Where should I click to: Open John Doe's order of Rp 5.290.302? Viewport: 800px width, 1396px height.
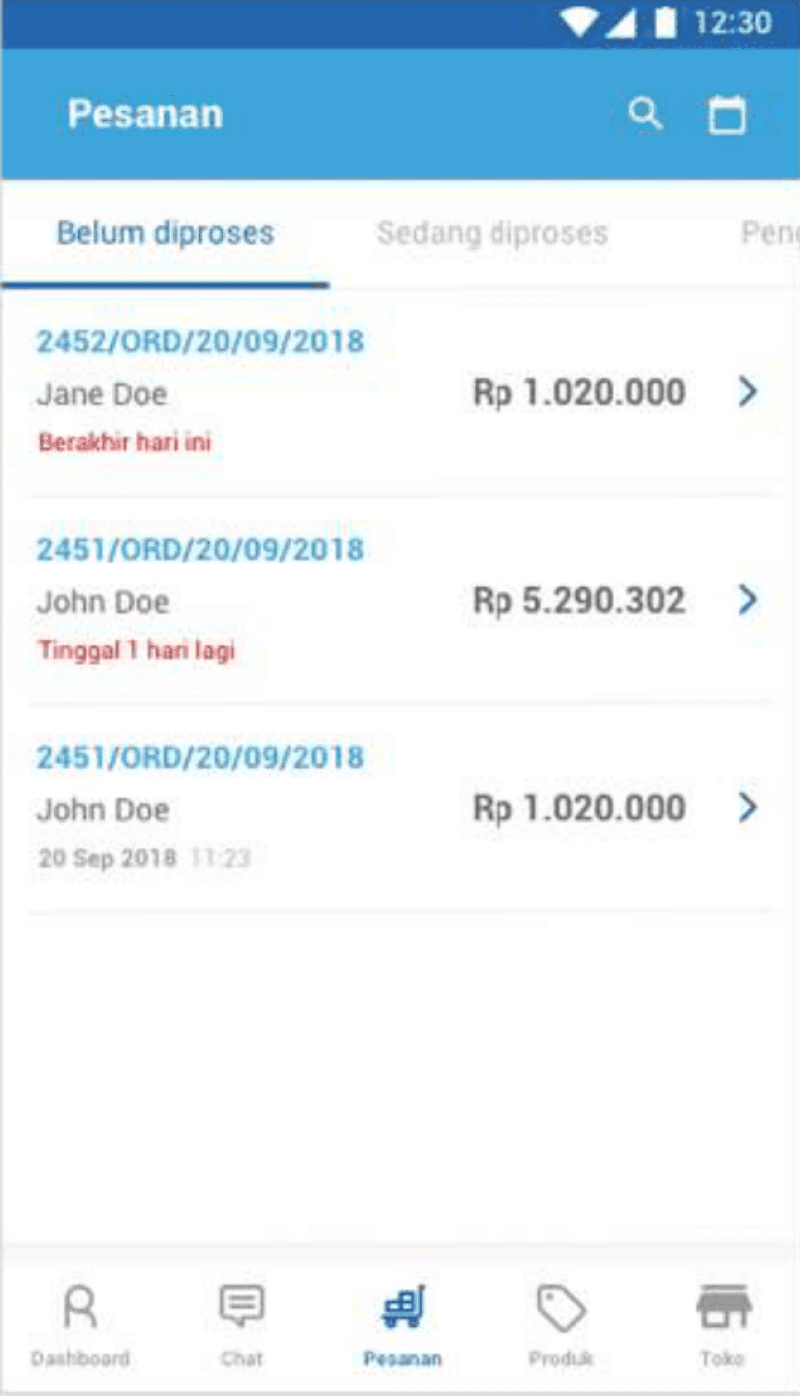coord(400,600)
